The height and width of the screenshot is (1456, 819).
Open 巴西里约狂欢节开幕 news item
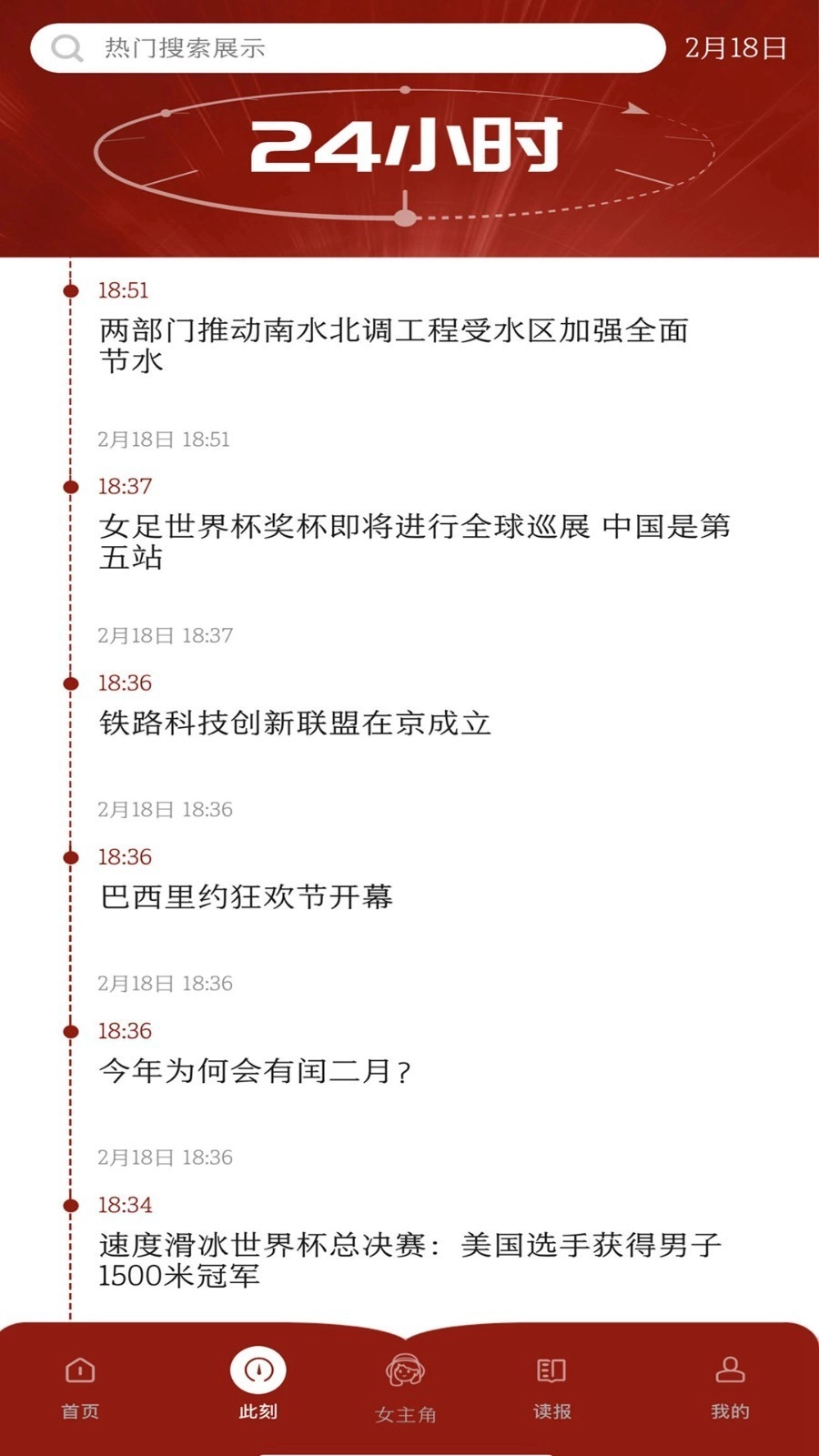tap(246, 897)
